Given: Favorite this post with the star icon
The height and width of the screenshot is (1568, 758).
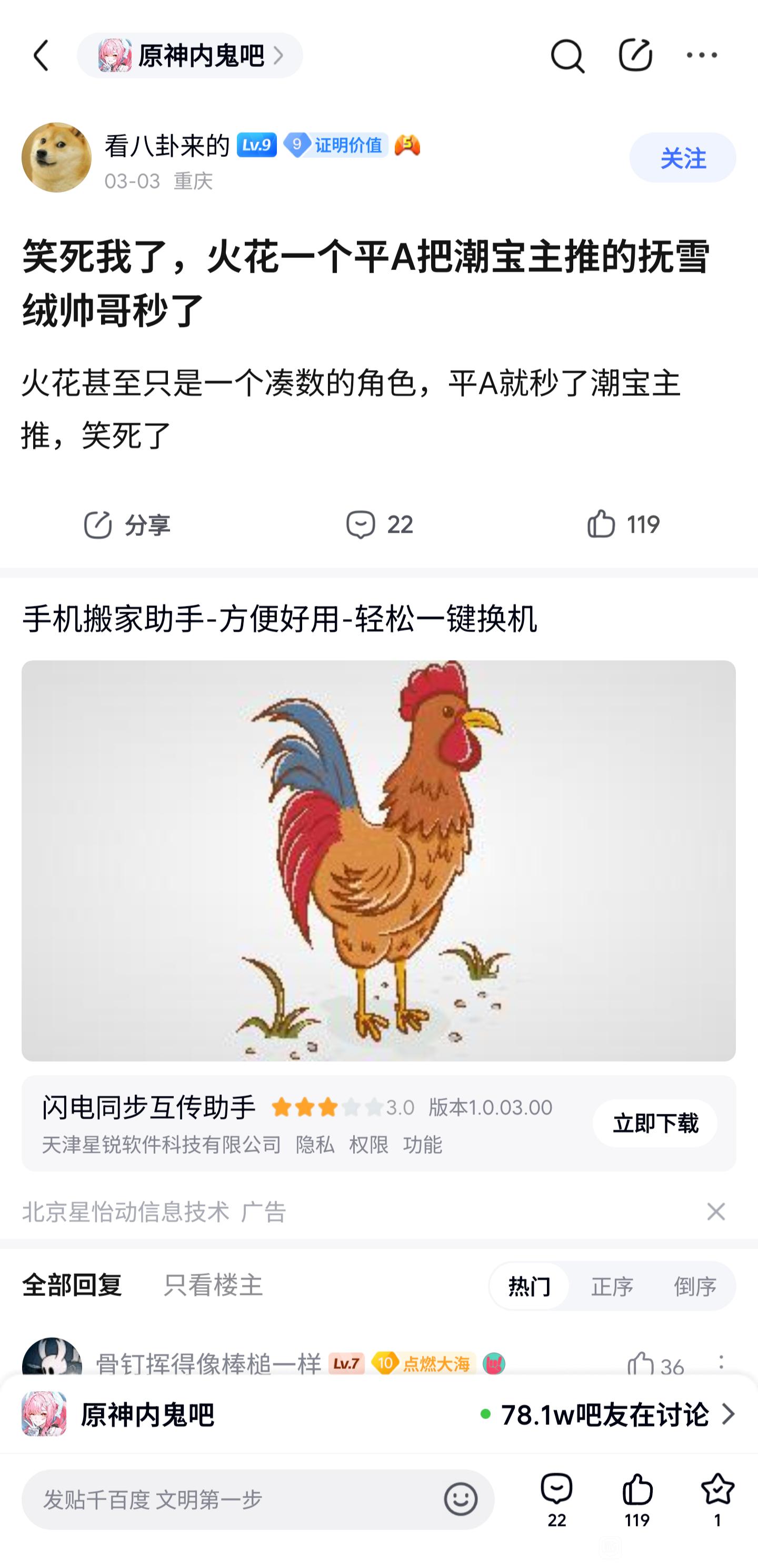Looking at the screenshot, I should [717, 1499].
